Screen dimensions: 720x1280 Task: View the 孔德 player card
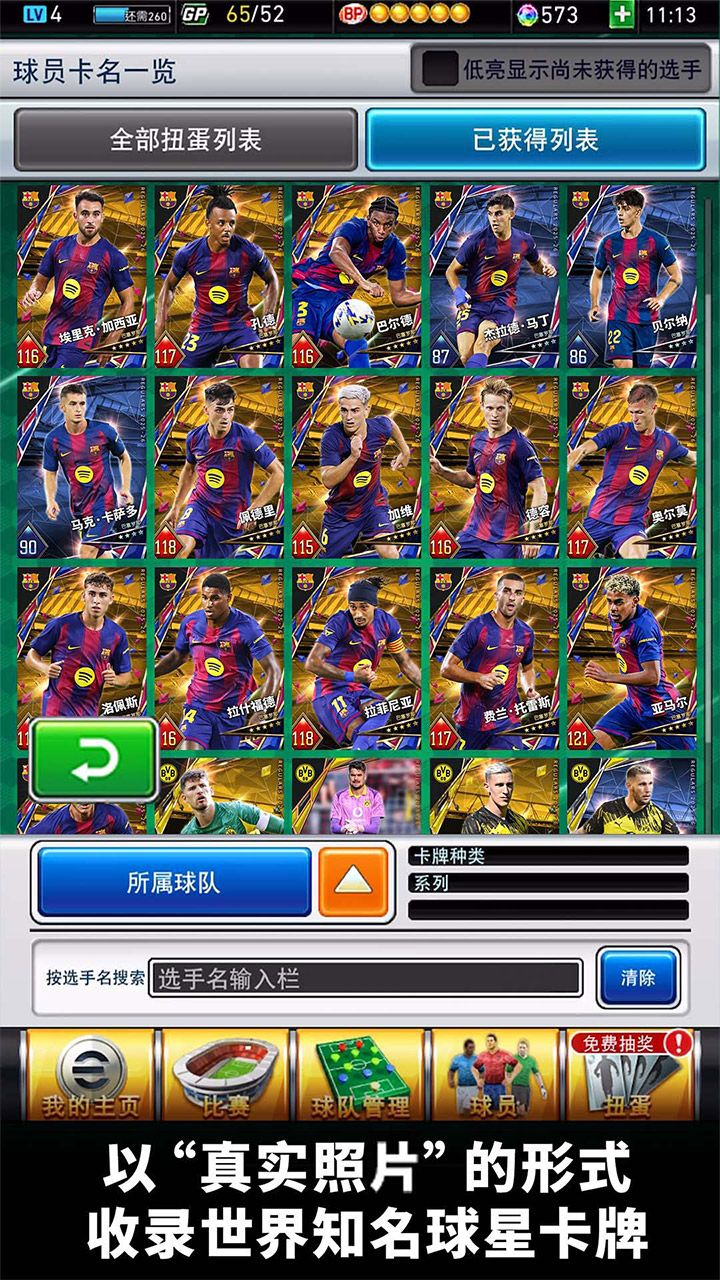coord(219,275)
